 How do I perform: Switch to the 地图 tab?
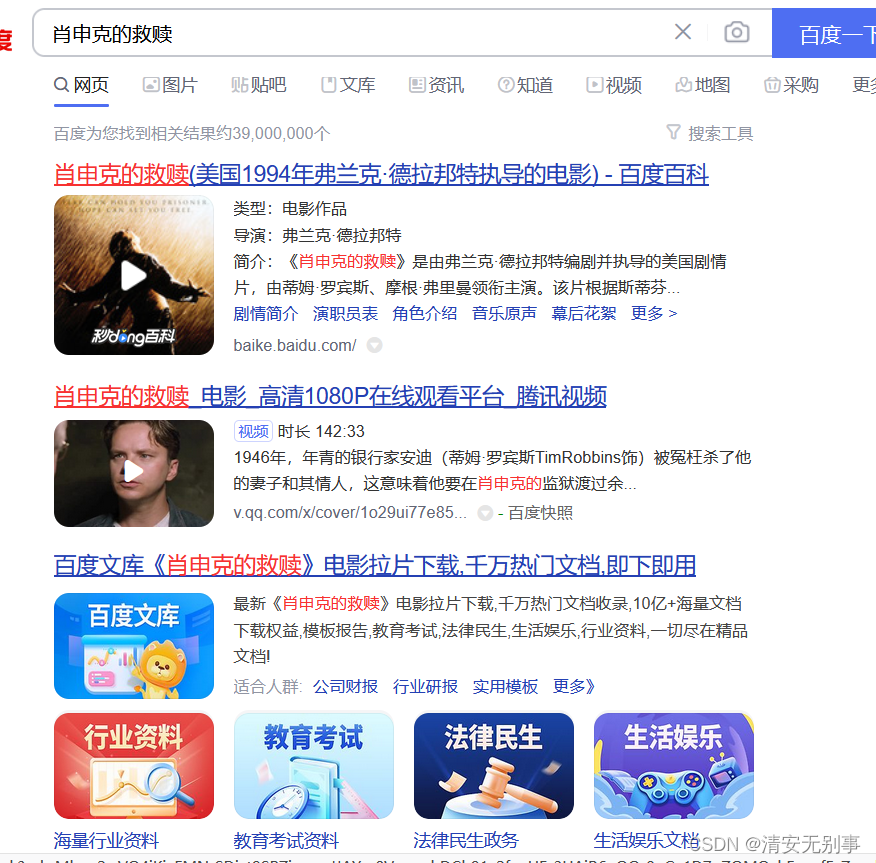pyautogui.click(x=702, y=85)
